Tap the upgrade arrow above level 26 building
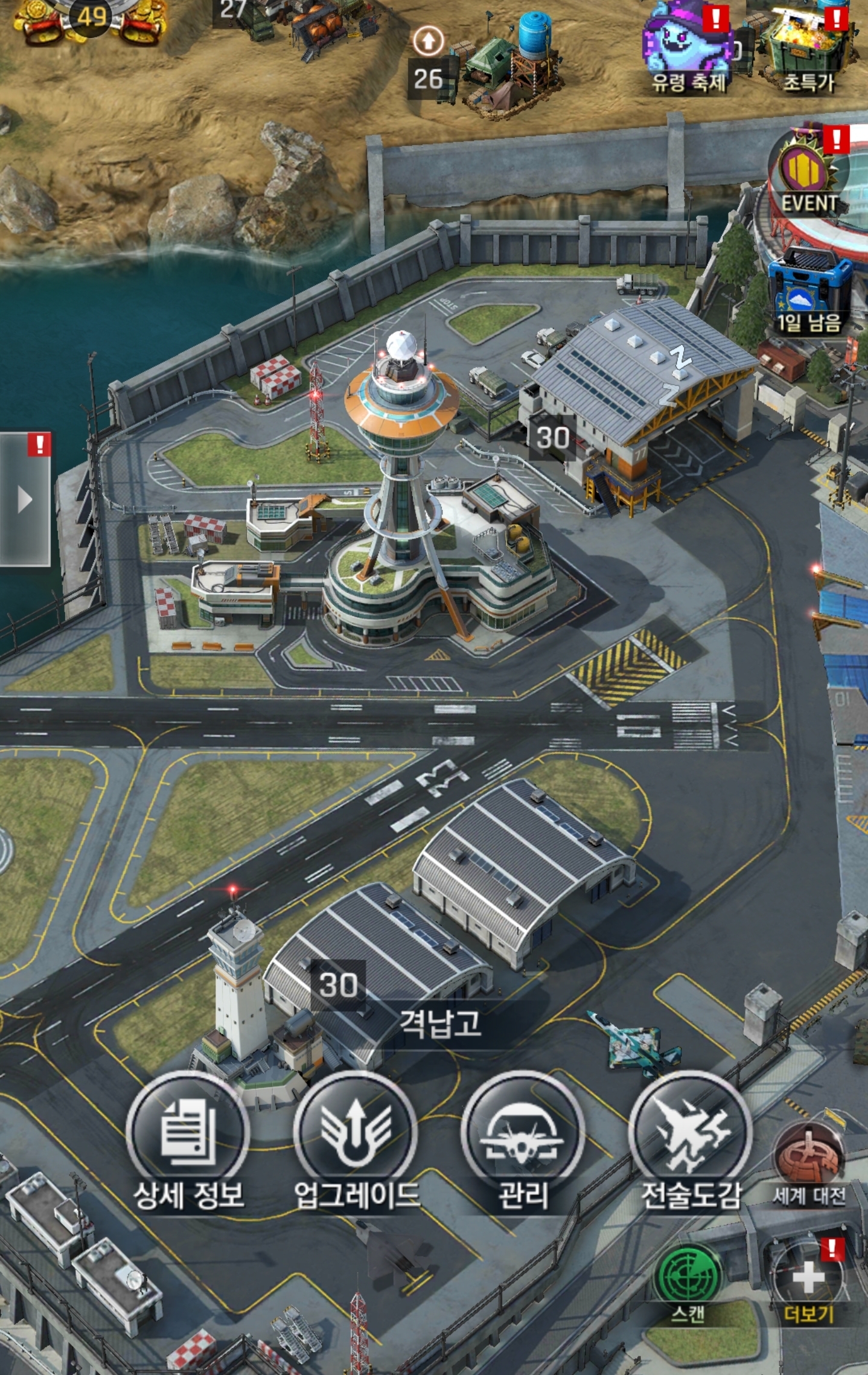The image size is (868, 1375). pos(428,41)
